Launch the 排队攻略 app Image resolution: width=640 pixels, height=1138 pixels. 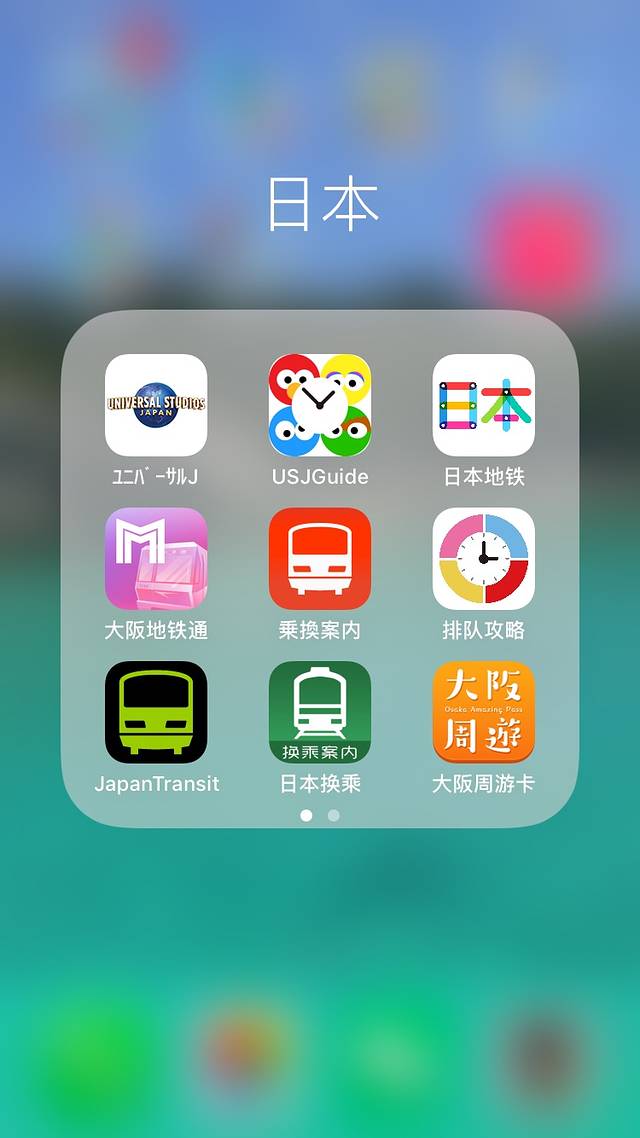click(x=484, y=559)
